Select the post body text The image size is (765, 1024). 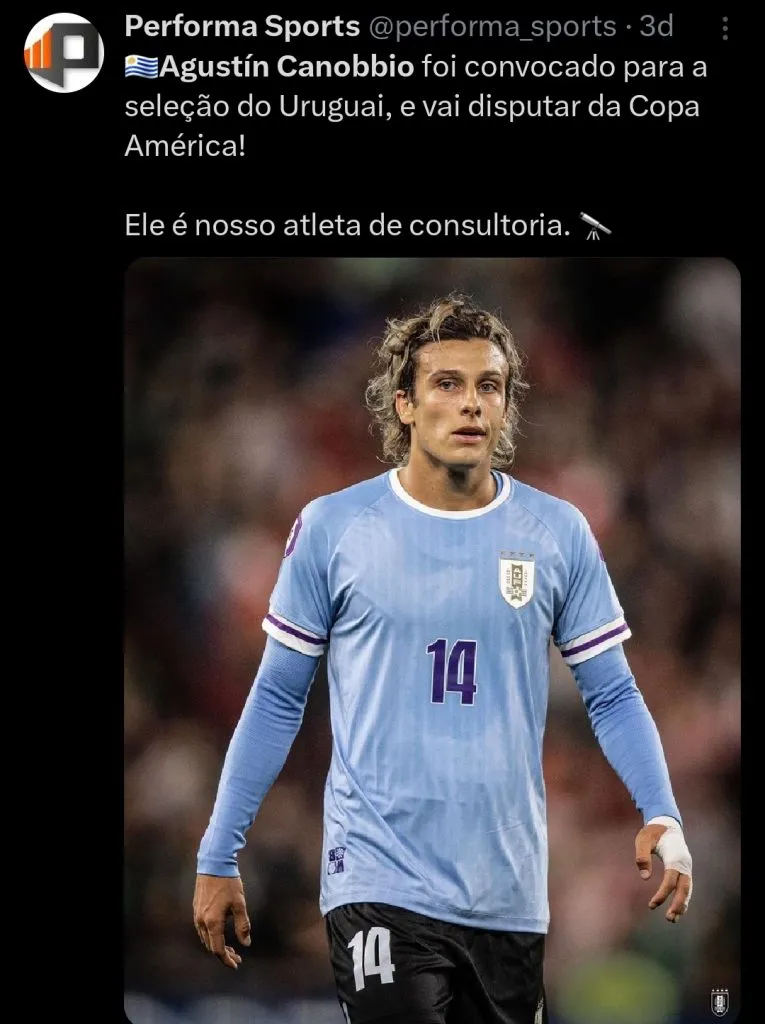[400, 107]
